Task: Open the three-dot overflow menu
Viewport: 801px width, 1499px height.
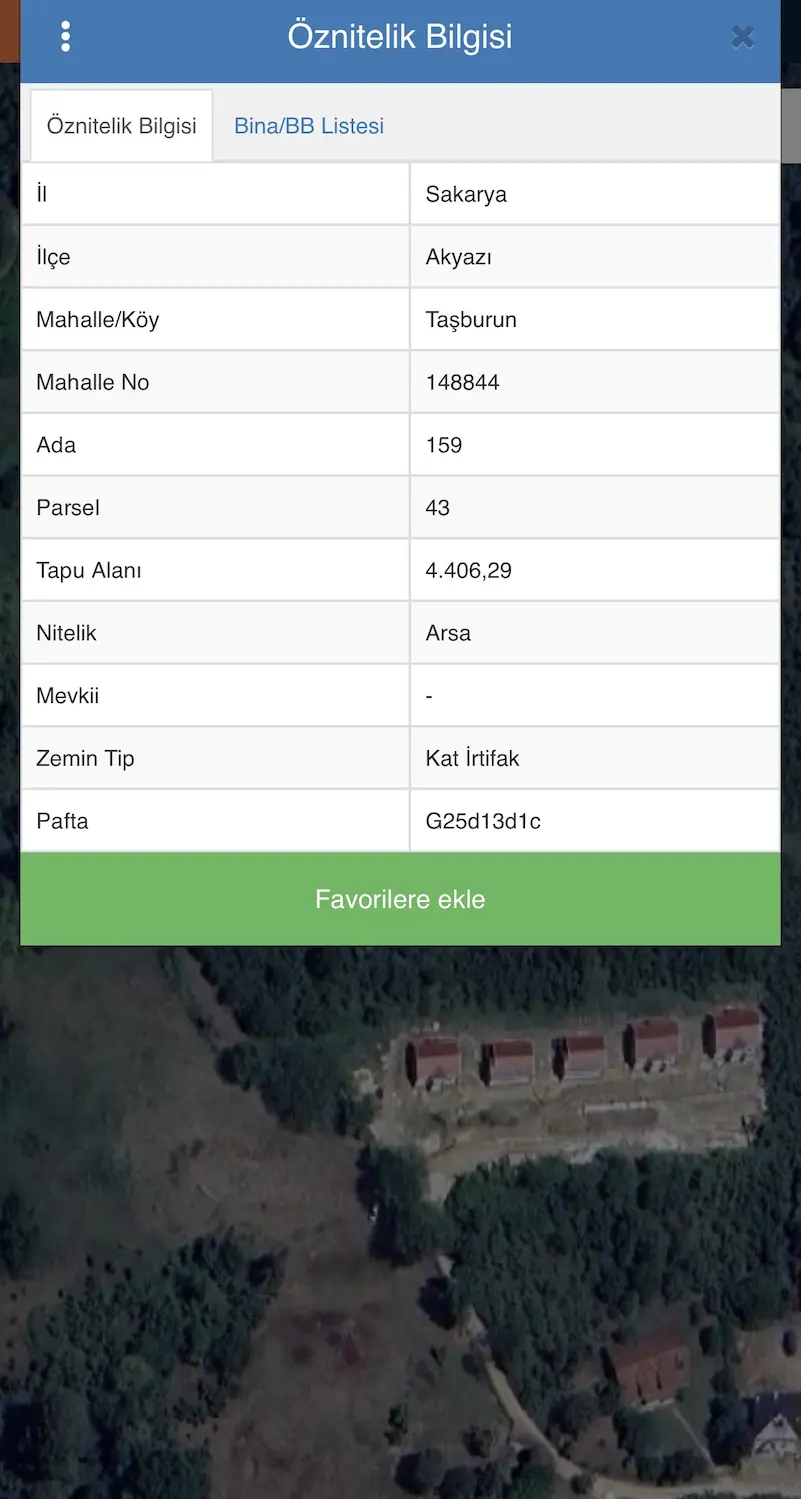Action: 65,37
